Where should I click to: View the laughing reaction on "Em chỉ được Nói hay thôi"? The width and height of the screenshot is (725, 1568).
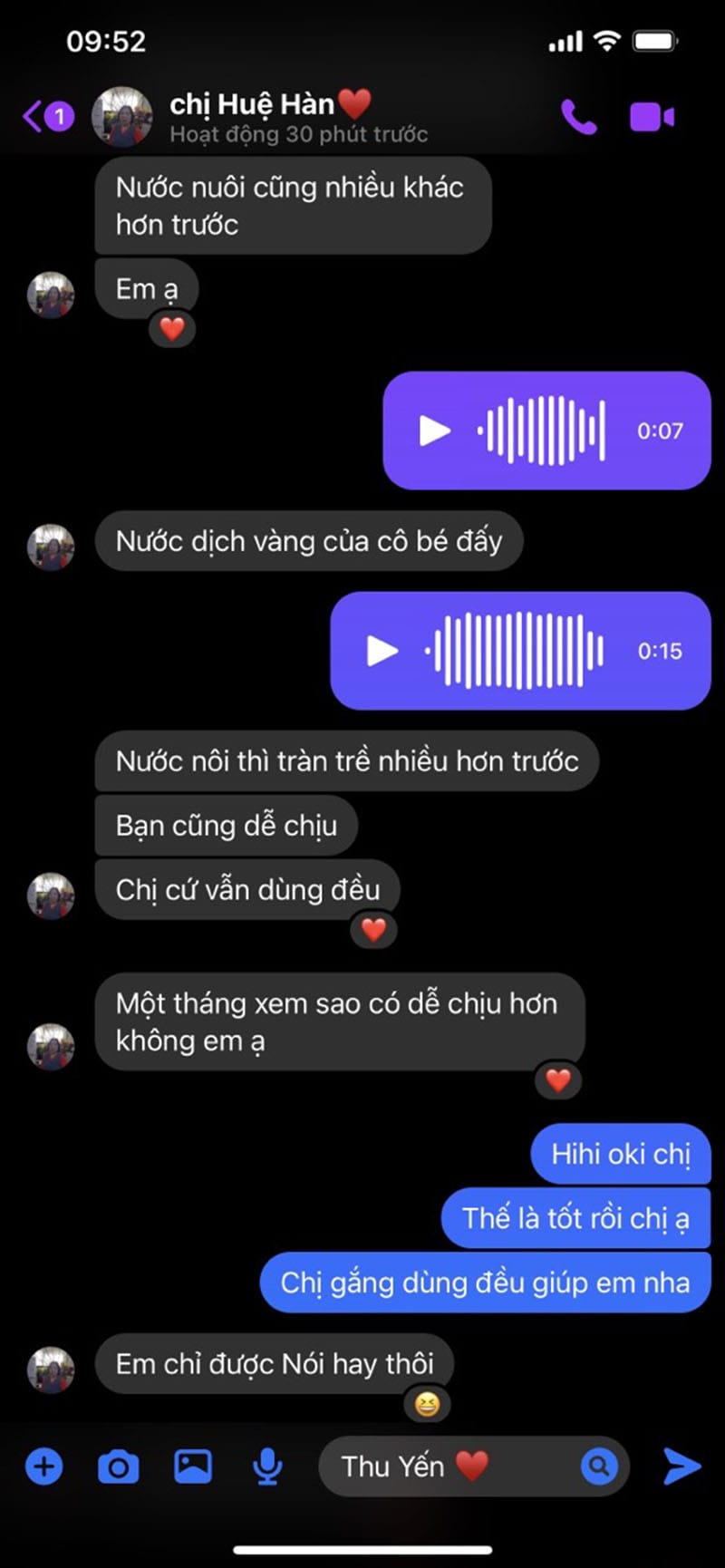(x=427, y=1404)
